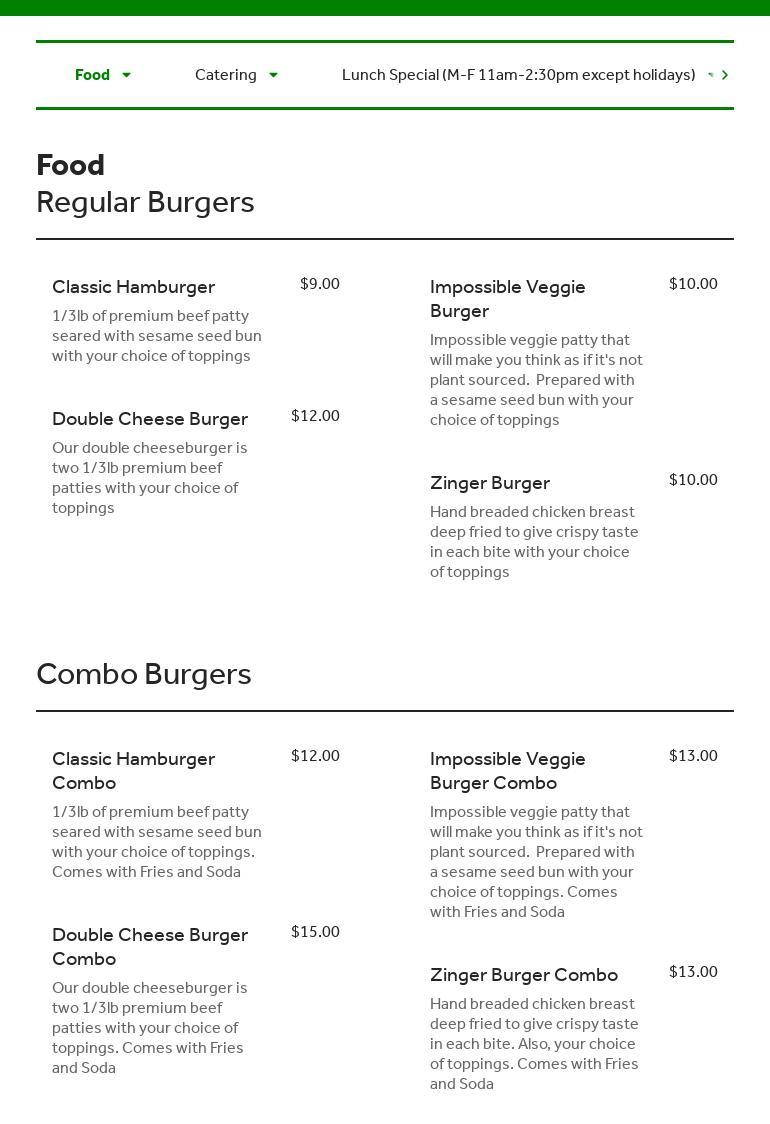Open the Catering dropdown
Image resolution: width=770 pixels, height=1124 pixels.
click(236, 75)
